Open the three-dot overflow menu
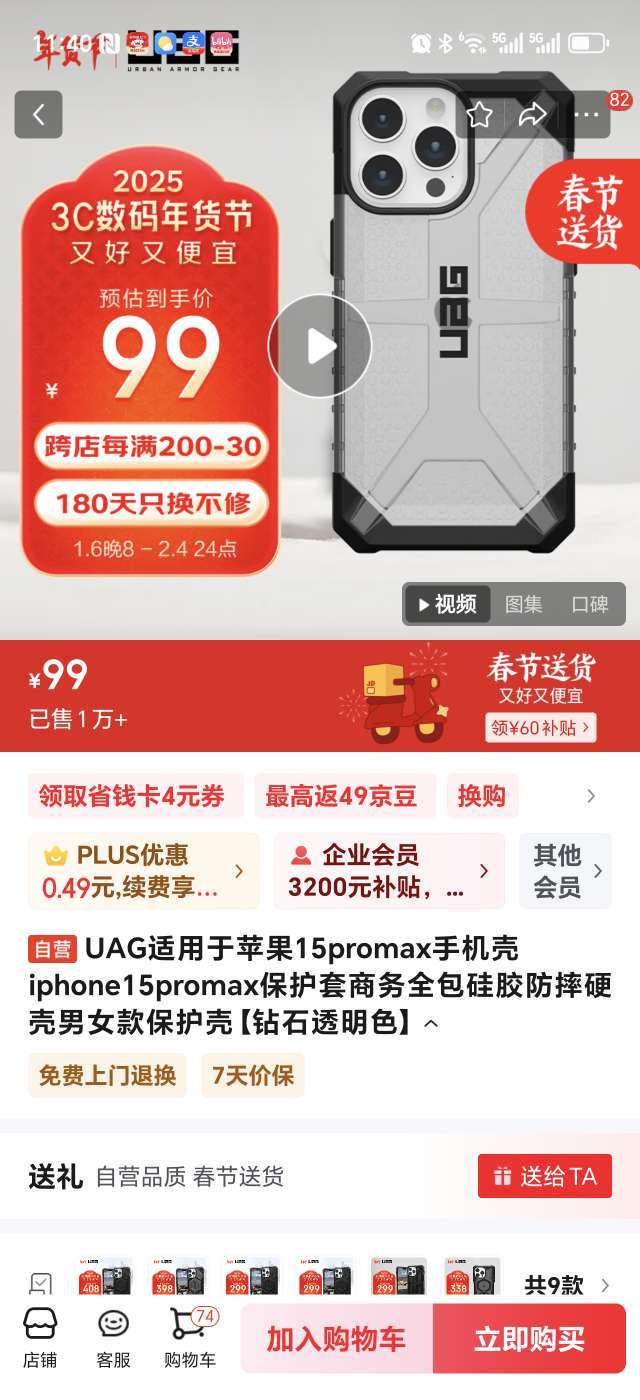This screenshot has height=1400, width=640. [587, 115]
